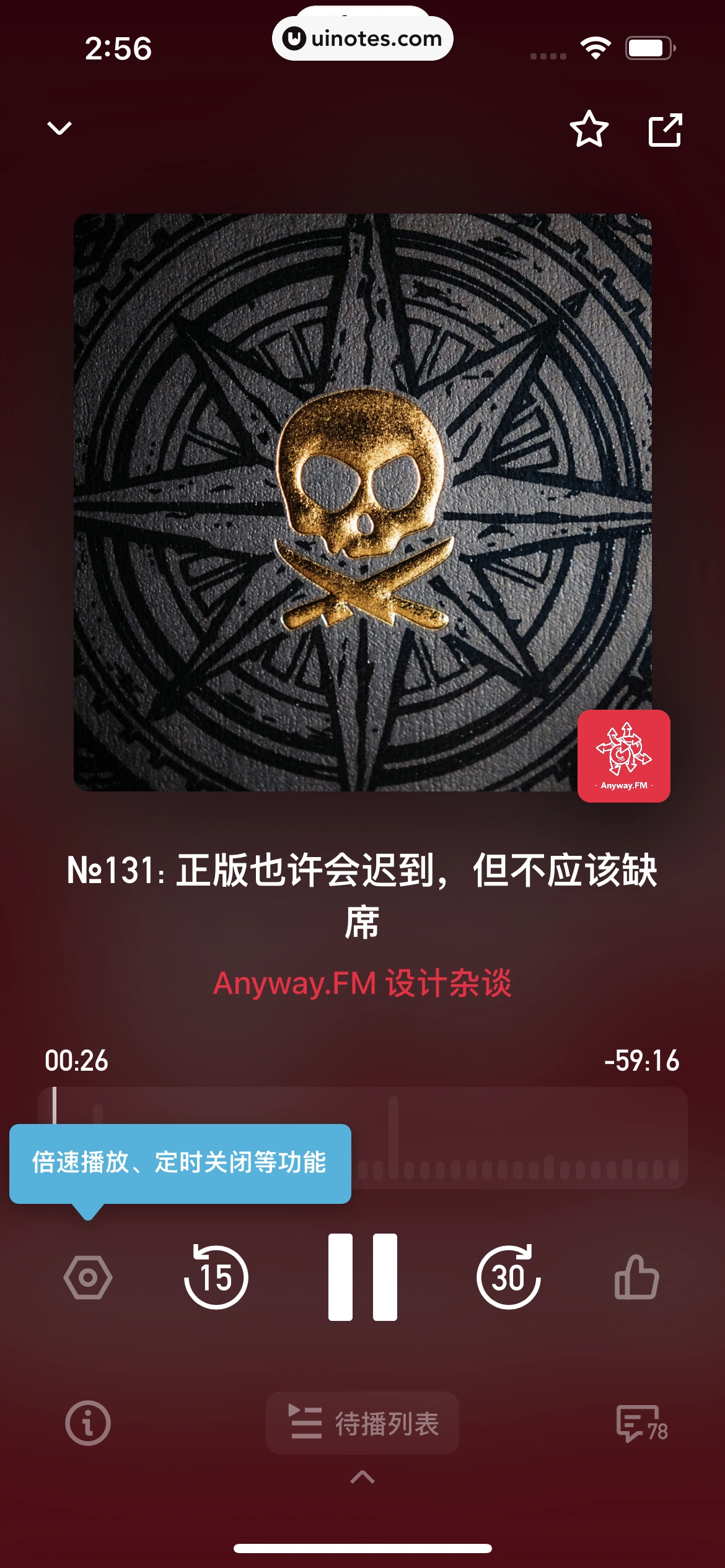Image resolution: width=725 pixels, height=1568 pixels.
Task: Tap the Anyway.FM podcast logo badge
Action: point(623,756)
